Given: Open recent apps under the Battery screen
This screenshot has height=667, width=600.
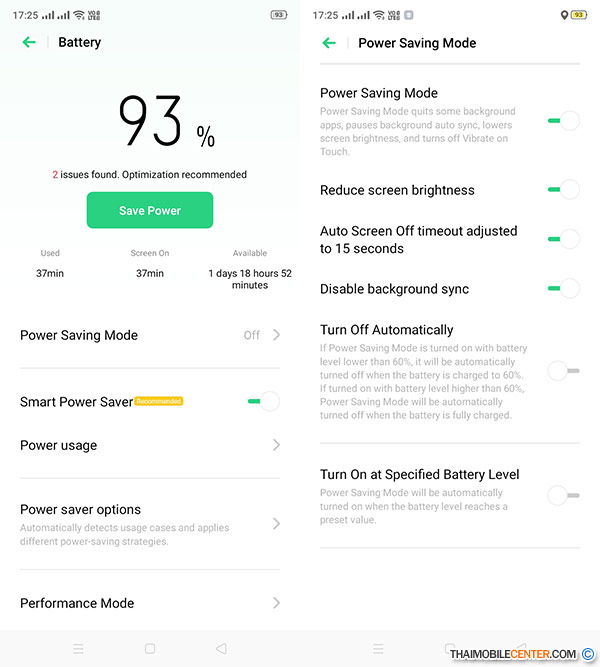Looking at the screenshot, I should coord(78,649).
